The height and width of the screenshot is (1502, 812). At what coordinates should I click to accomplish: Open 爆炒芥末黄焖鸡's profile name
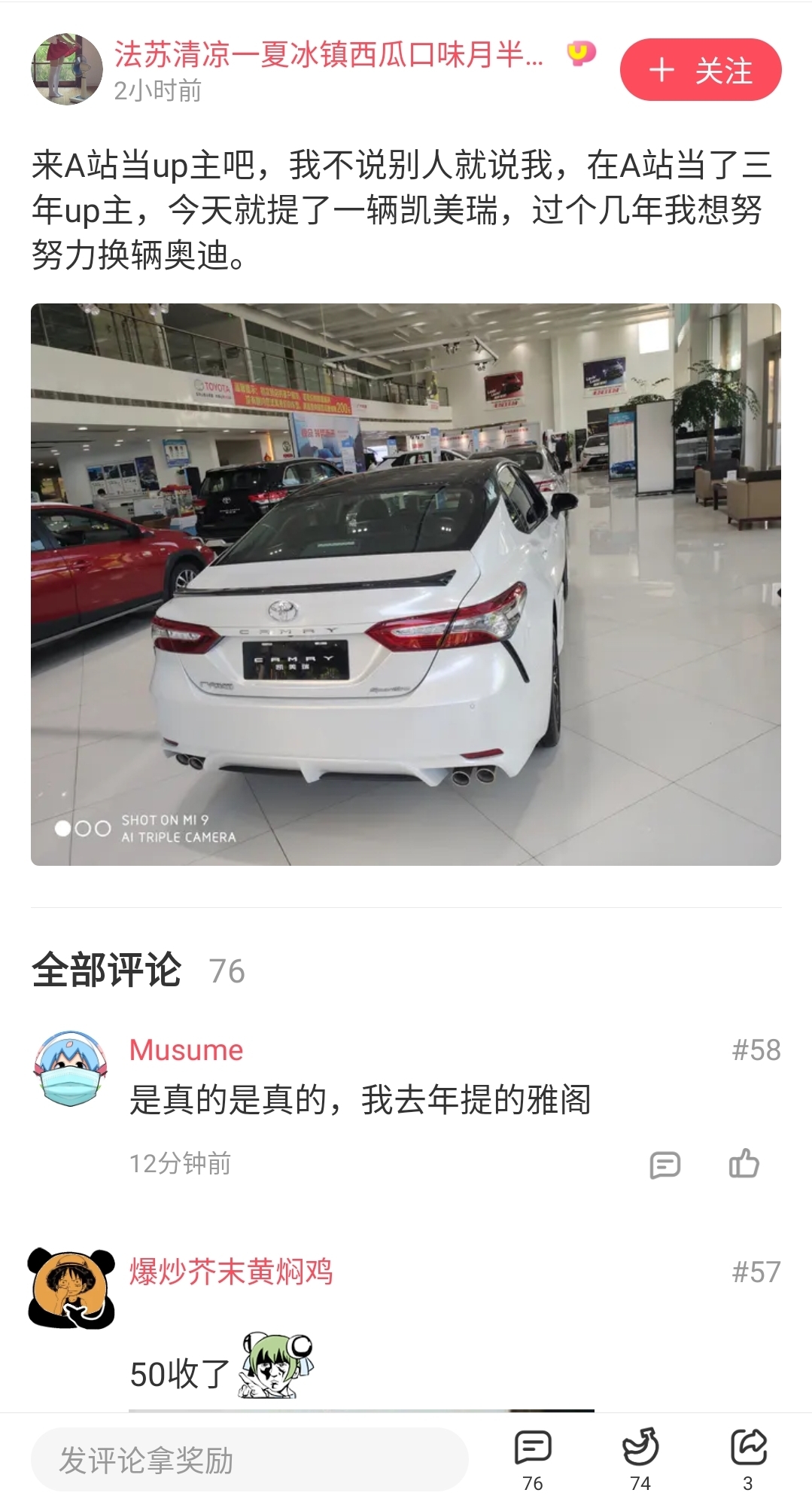coord(230,1272)
